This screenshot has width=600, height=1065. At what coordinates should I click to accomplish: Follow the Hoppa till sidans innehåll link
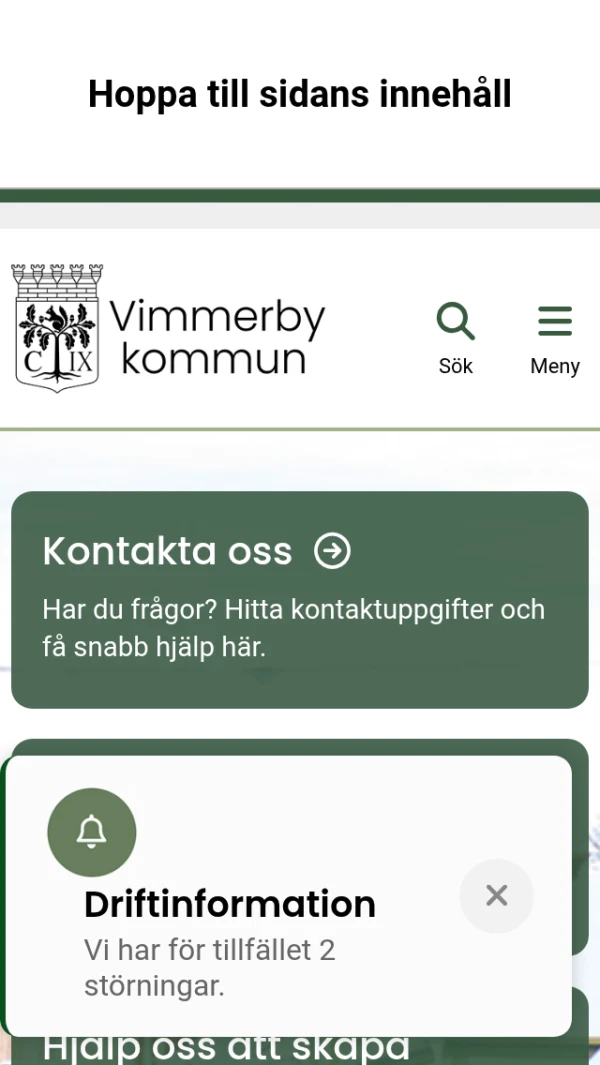coord(300,95)
